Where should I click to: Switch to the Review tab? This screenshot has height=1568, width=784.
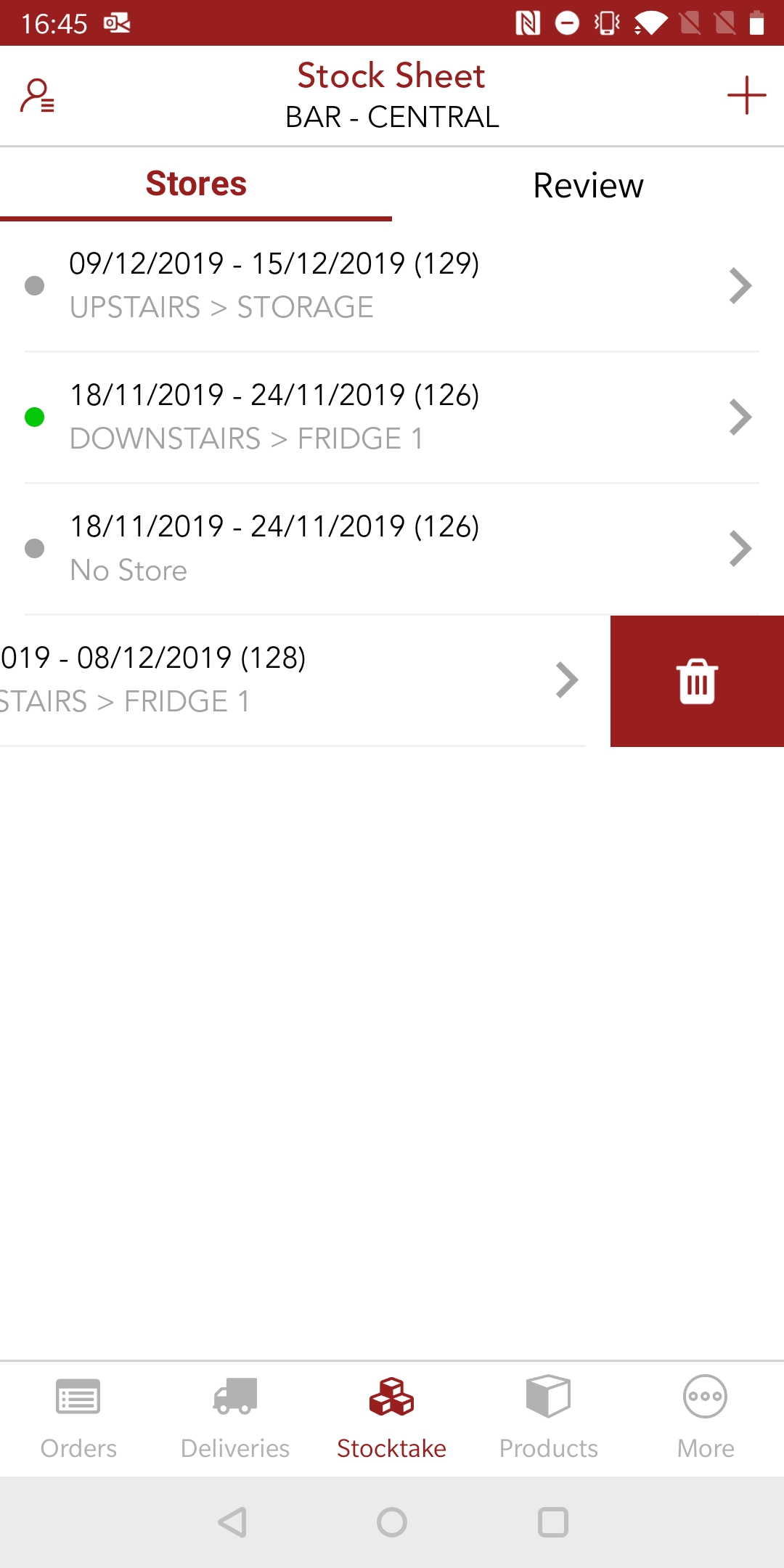588,185
